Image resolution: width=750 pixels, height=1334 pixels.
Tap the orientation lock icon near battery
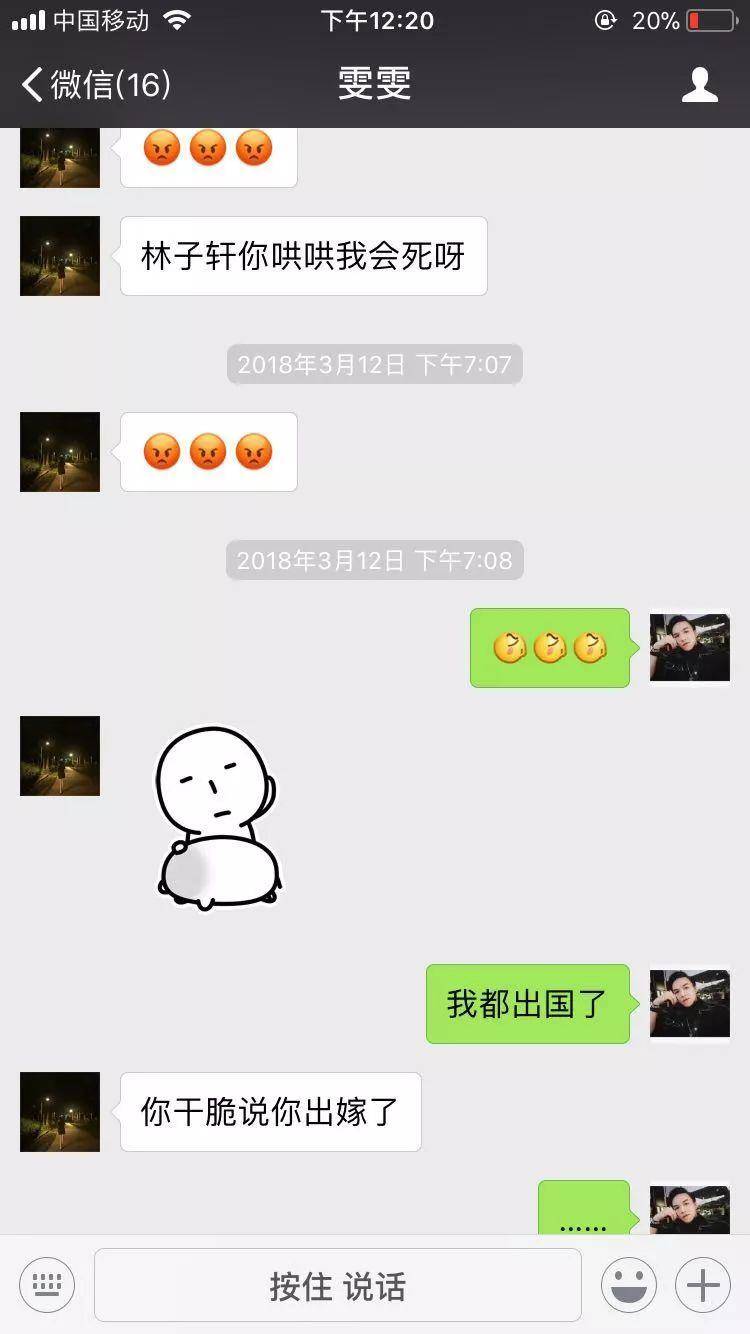coord(605,19)
